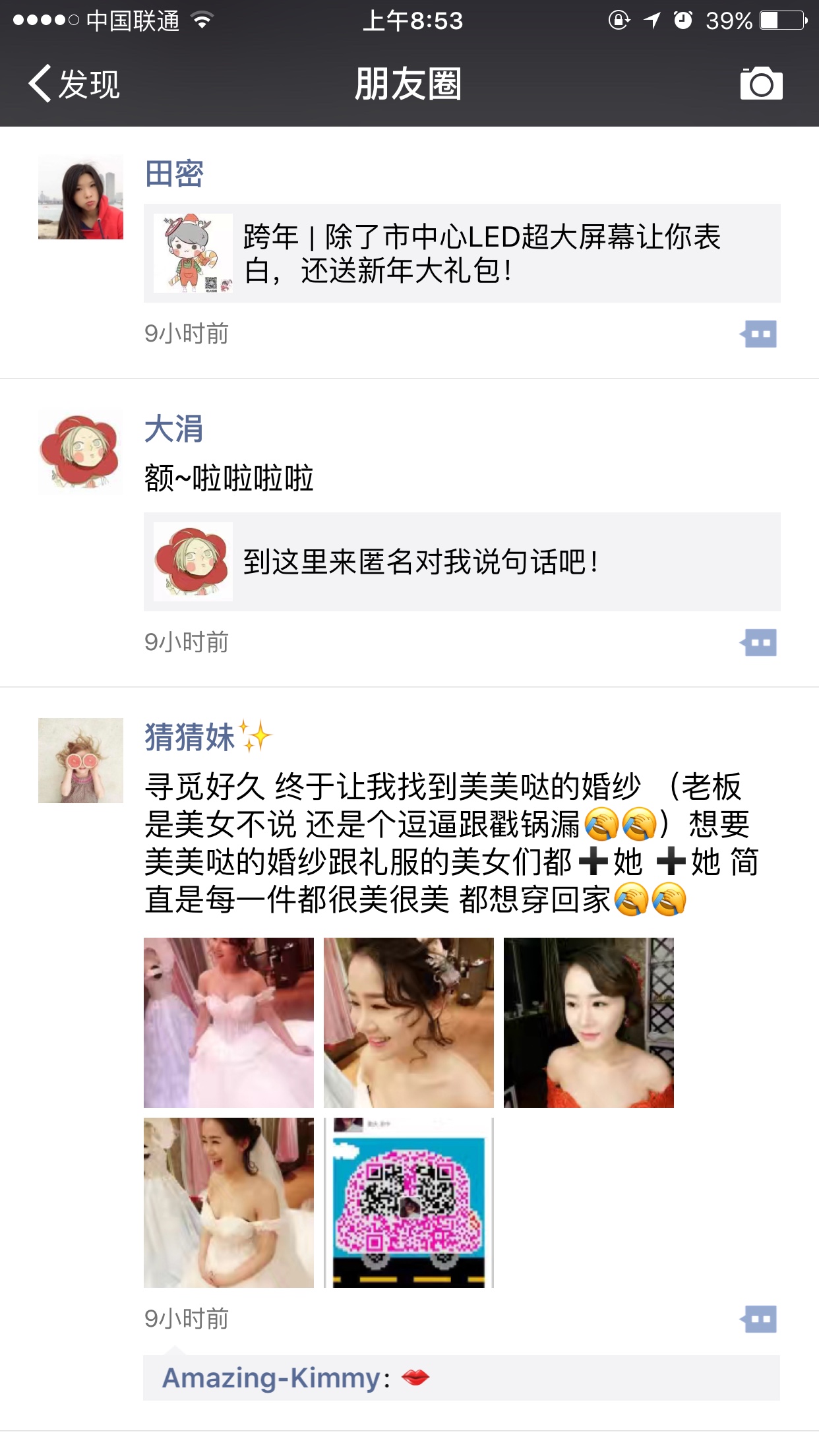Open Amazing-Kimmy's profile from the comment
This screenshot has width=819, height=1456.
pyautogui.click(x=271, y=1378)
